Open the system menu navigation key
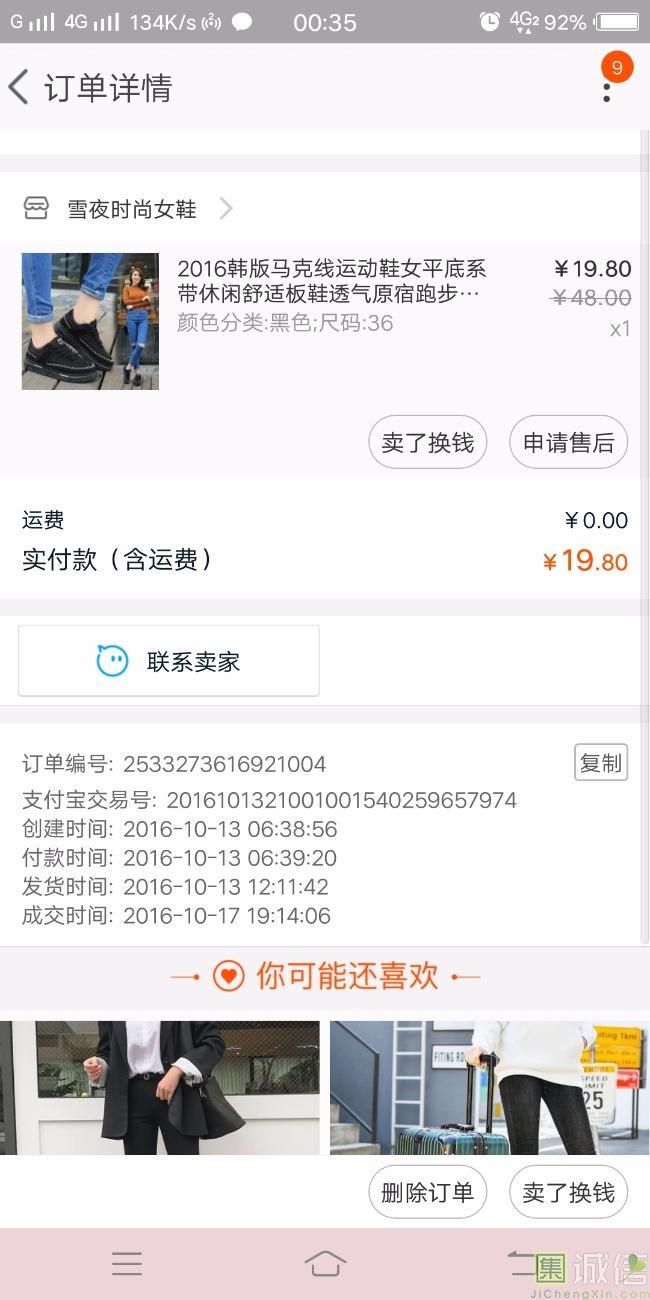Screen dimensions: 650x1300 [x=127, y=1264]
